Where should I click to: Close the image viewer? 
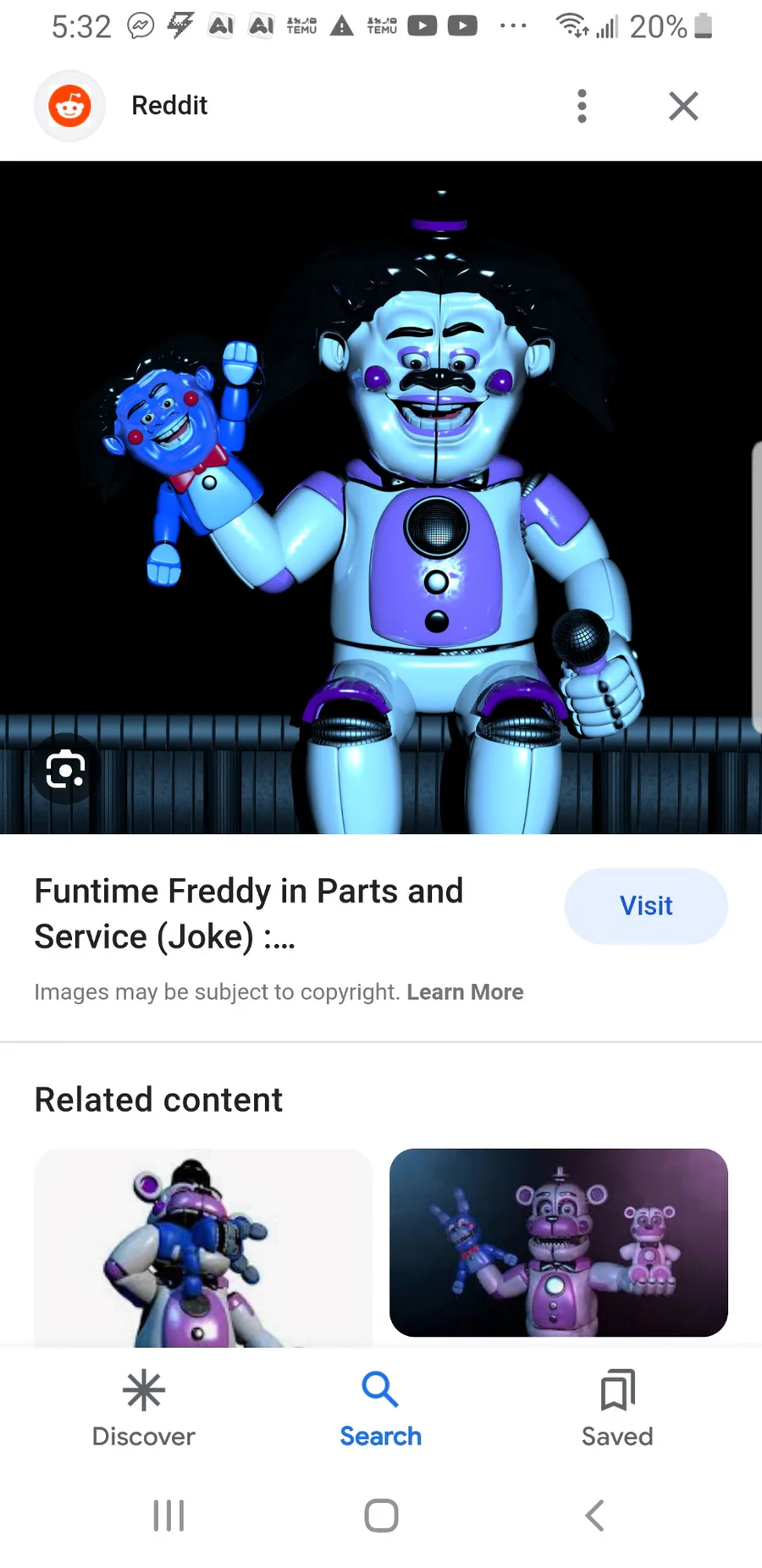(x=683, y=106)
